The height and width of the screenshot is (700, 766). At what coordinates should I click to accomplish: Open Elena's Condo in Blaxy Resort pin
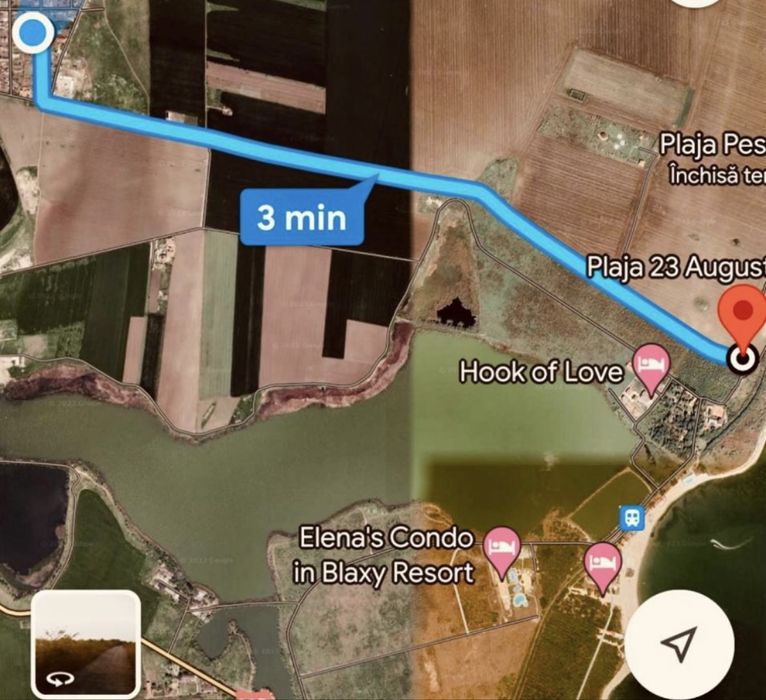pyautogui.click(x=500, y=547)
